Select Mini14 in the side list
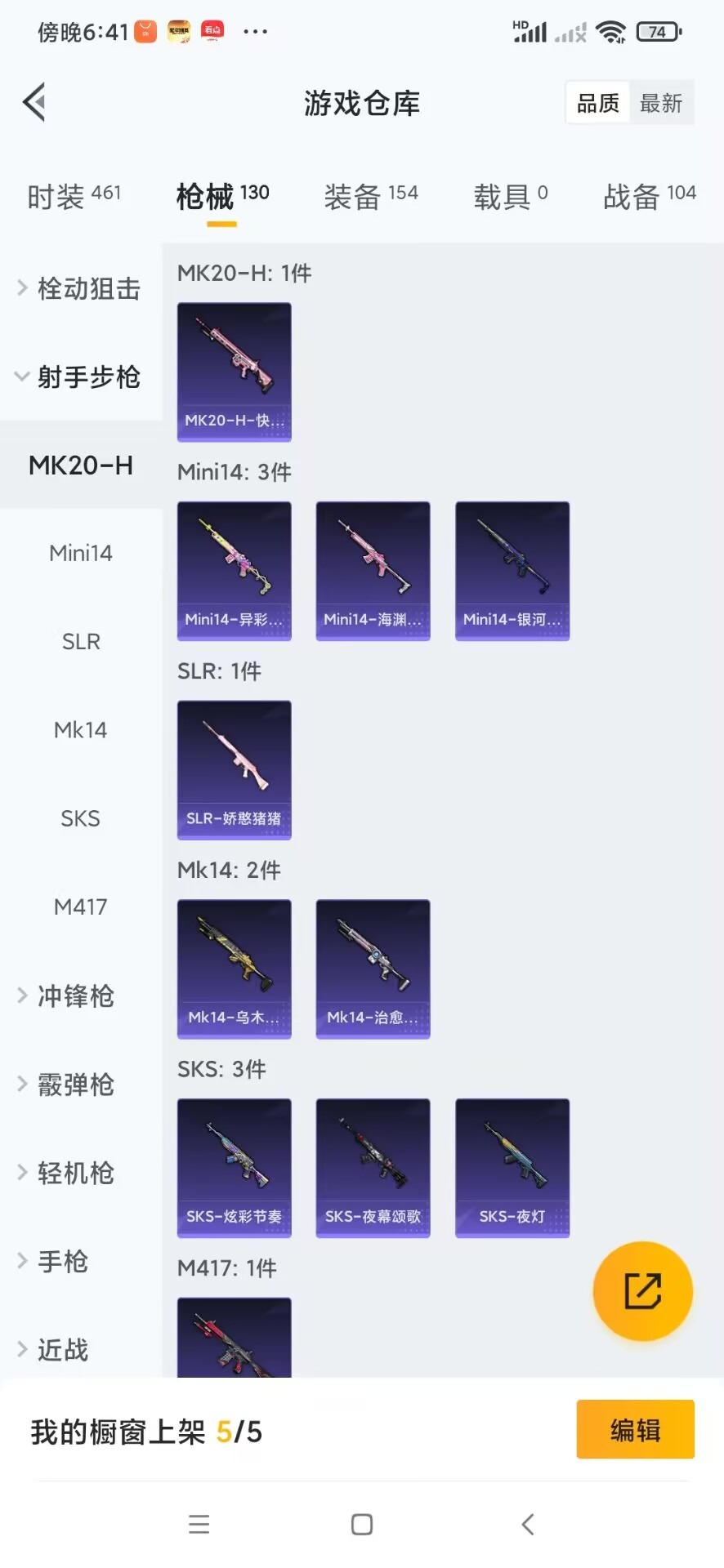Image resolution: width=724 pixels, height=1568 pixels. click(x=81, y=553)
